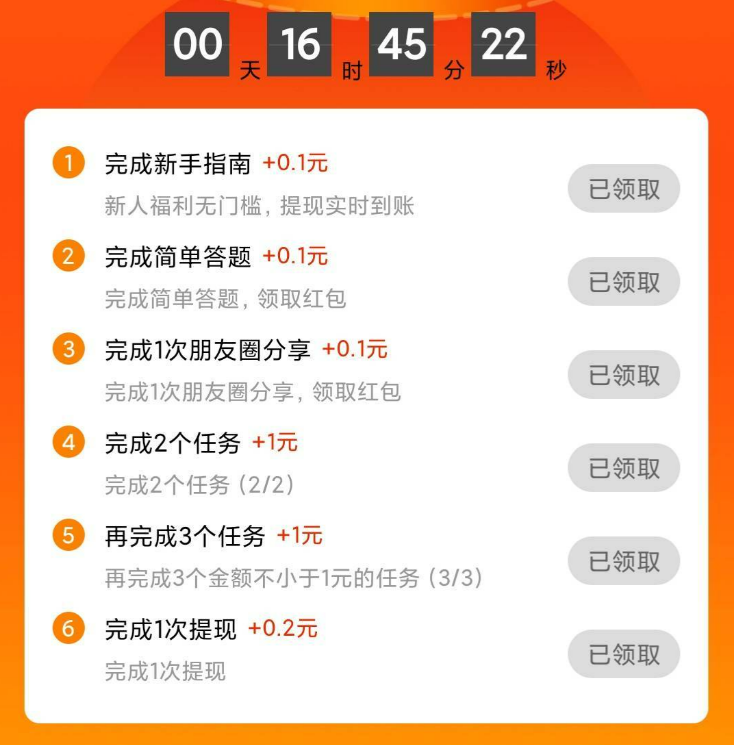Click the number 3 badge for 朋友圈分享 task
Image resolution: width=734 pixels, height=745 pixels.
coord(68,350)
